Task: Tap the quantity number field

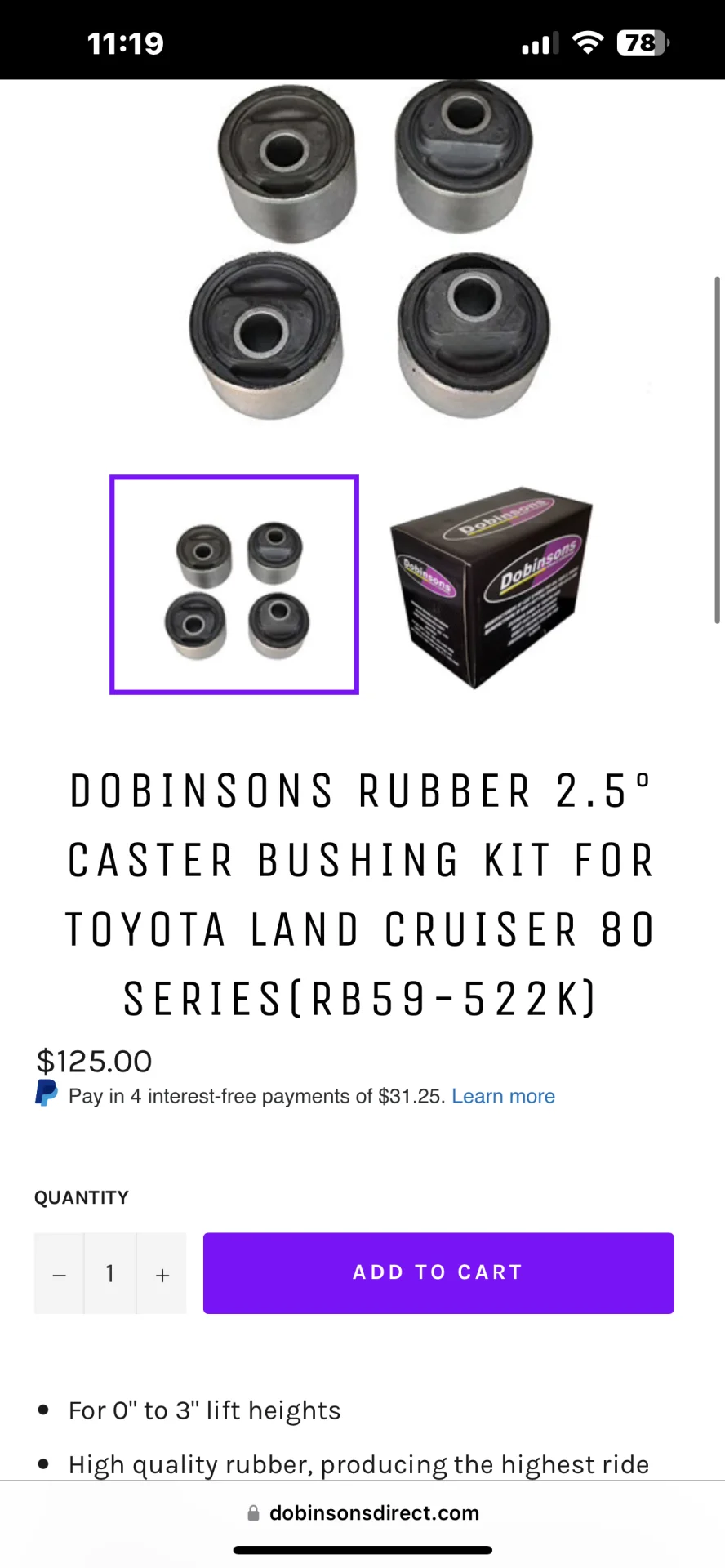Action: pos(110,1274)
